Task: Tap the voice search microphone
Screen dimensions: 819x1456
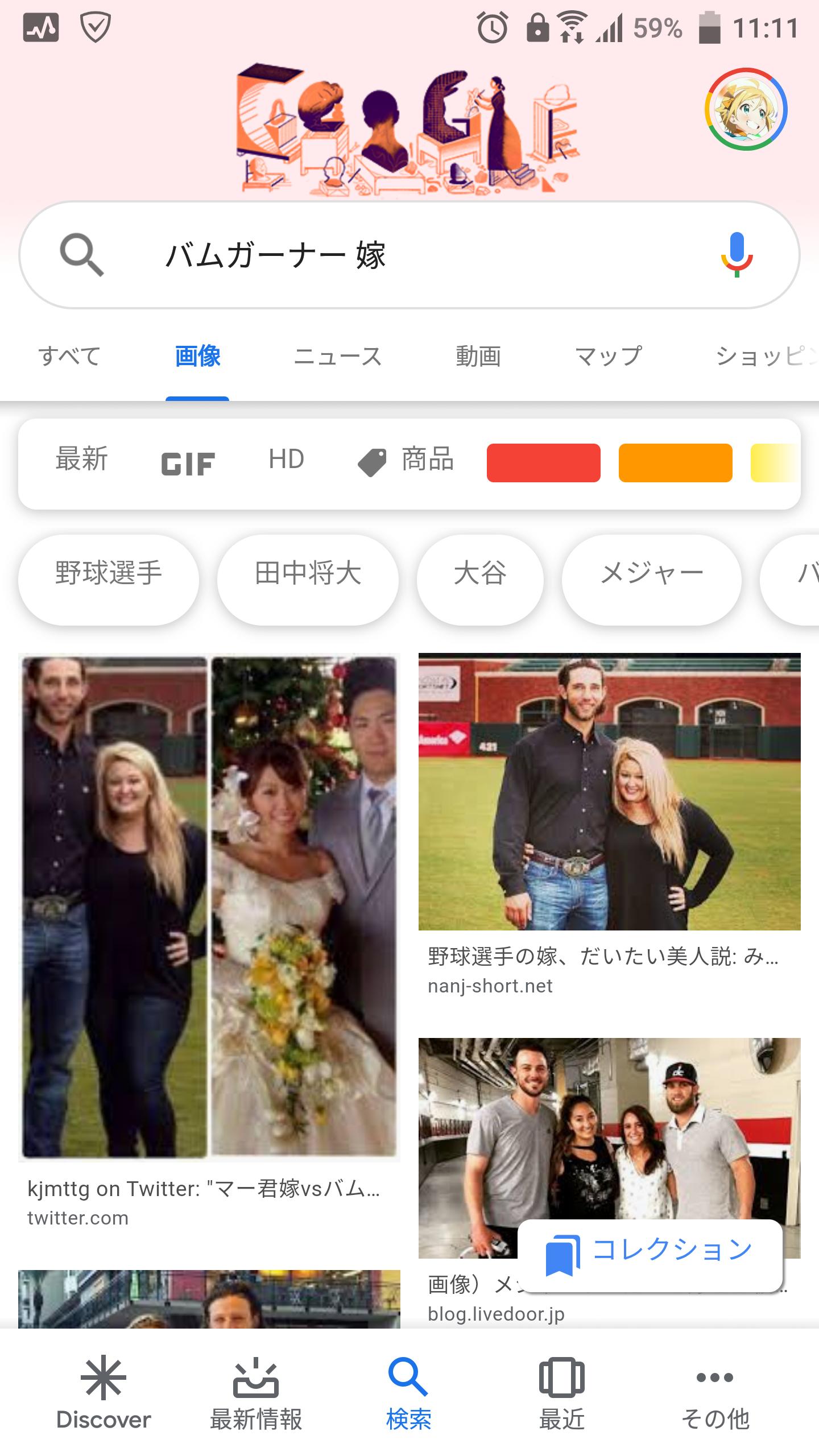Action: 736,255
